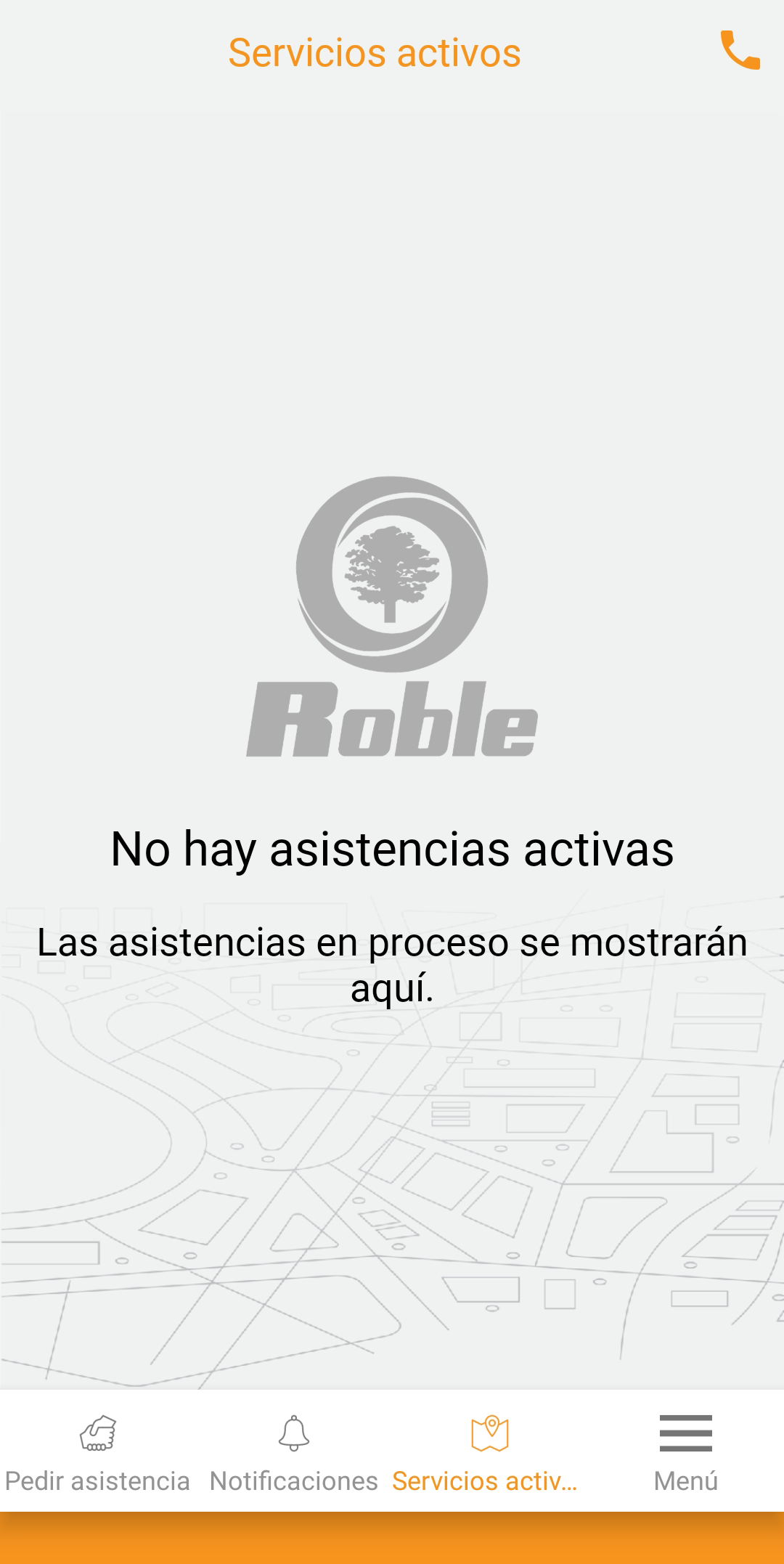Viewport: 784px width, 1564px height.
Task: Open the Menú tab
Action: 685,1452
